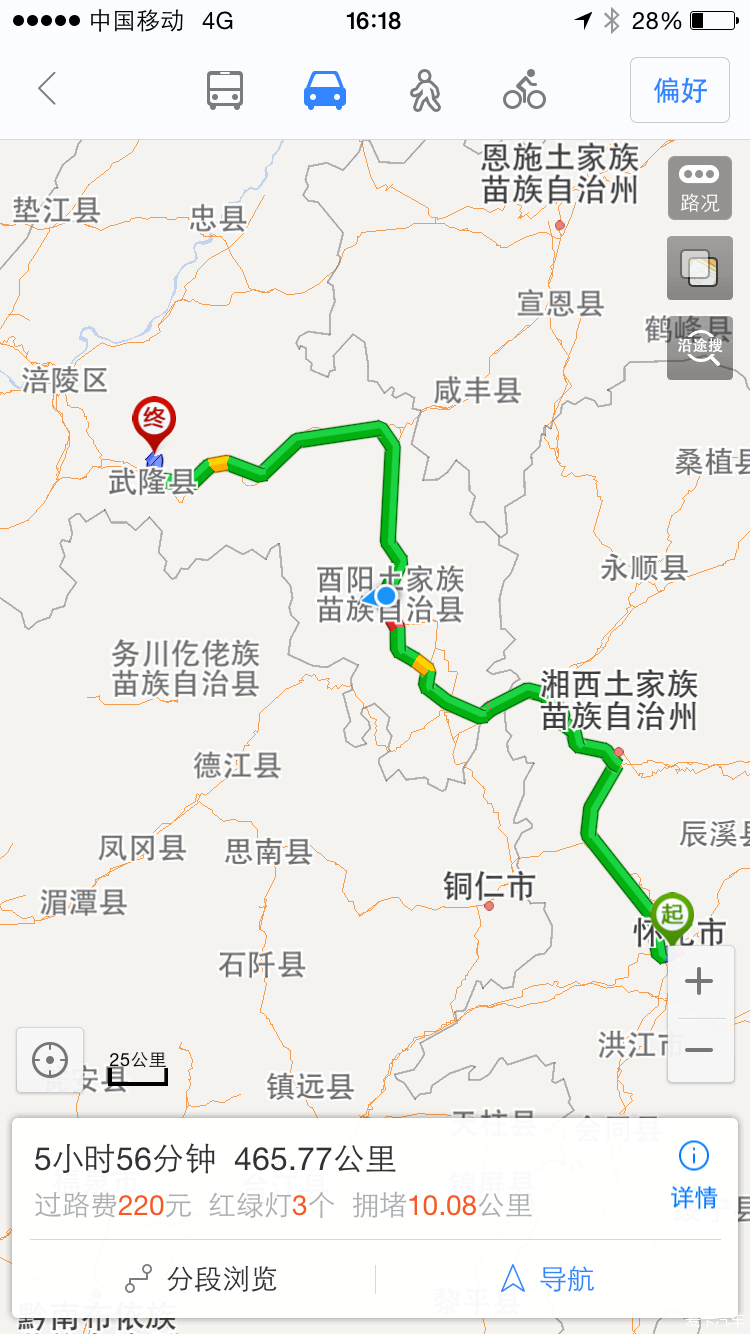The width and height of the screenshot is (750, 1334).
Task: Switch to the bus transit mode
Action: (225, 90)
